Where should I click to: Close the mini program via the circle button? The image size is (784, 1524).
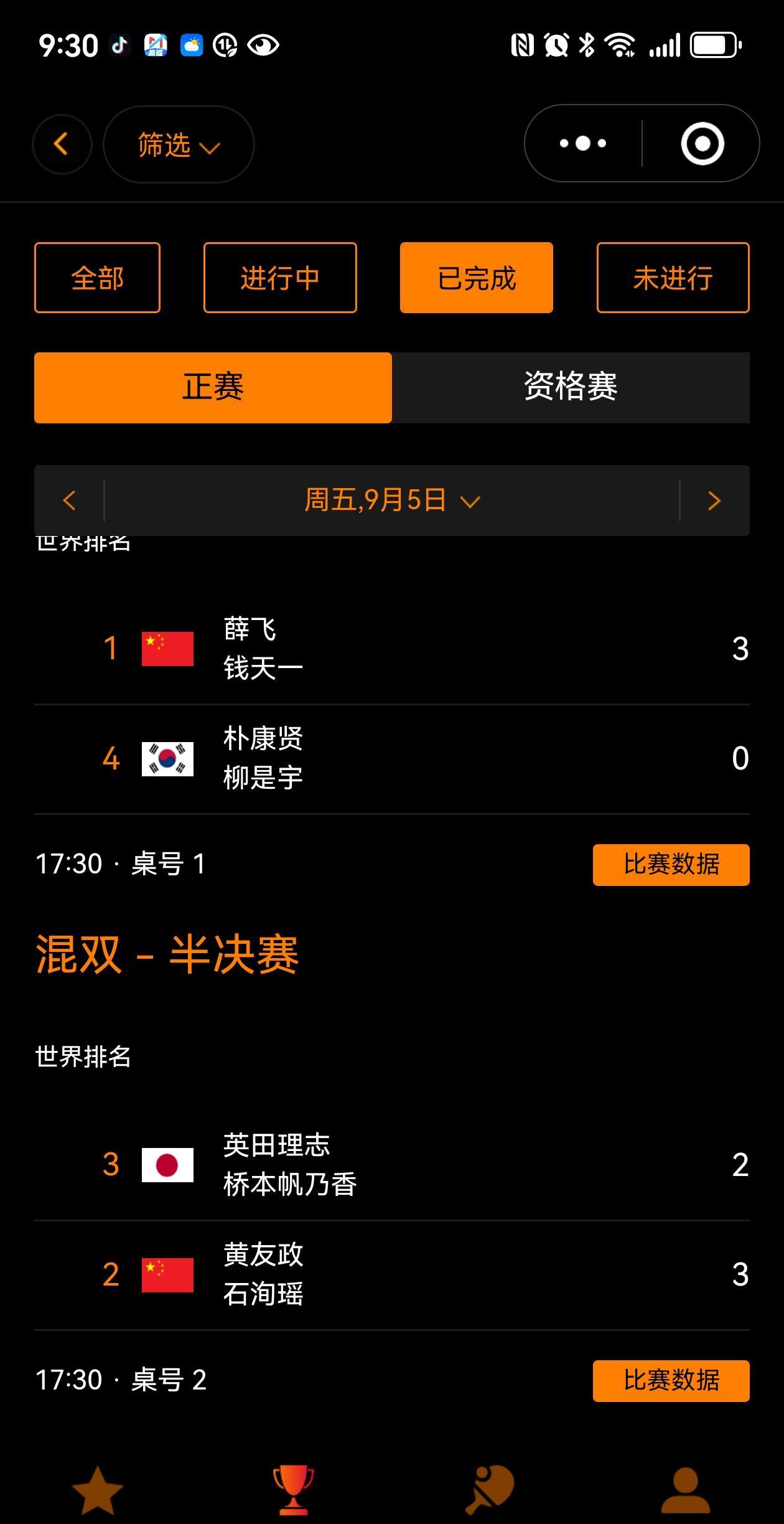(x=702, y=144)
